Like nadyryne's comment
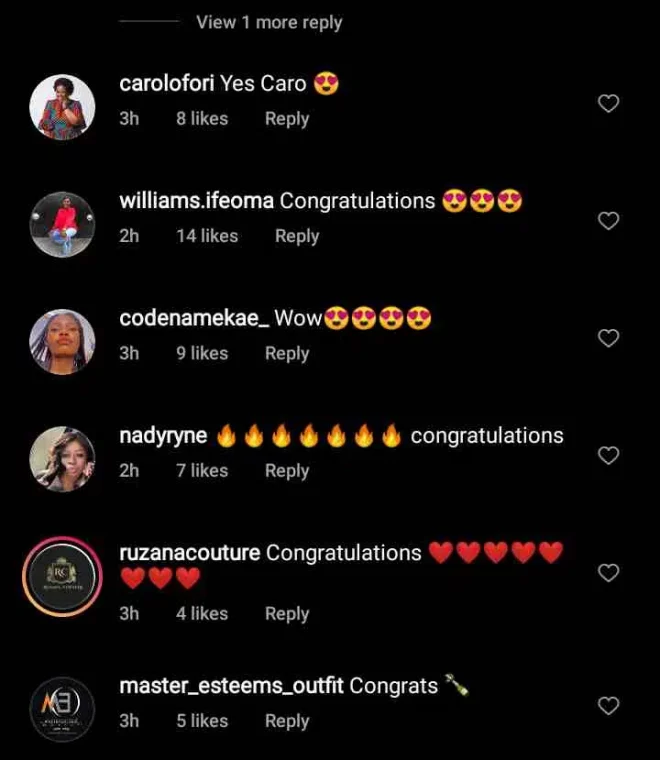The width and height of the screenshot is (660, 760). (x=608, y=455)
